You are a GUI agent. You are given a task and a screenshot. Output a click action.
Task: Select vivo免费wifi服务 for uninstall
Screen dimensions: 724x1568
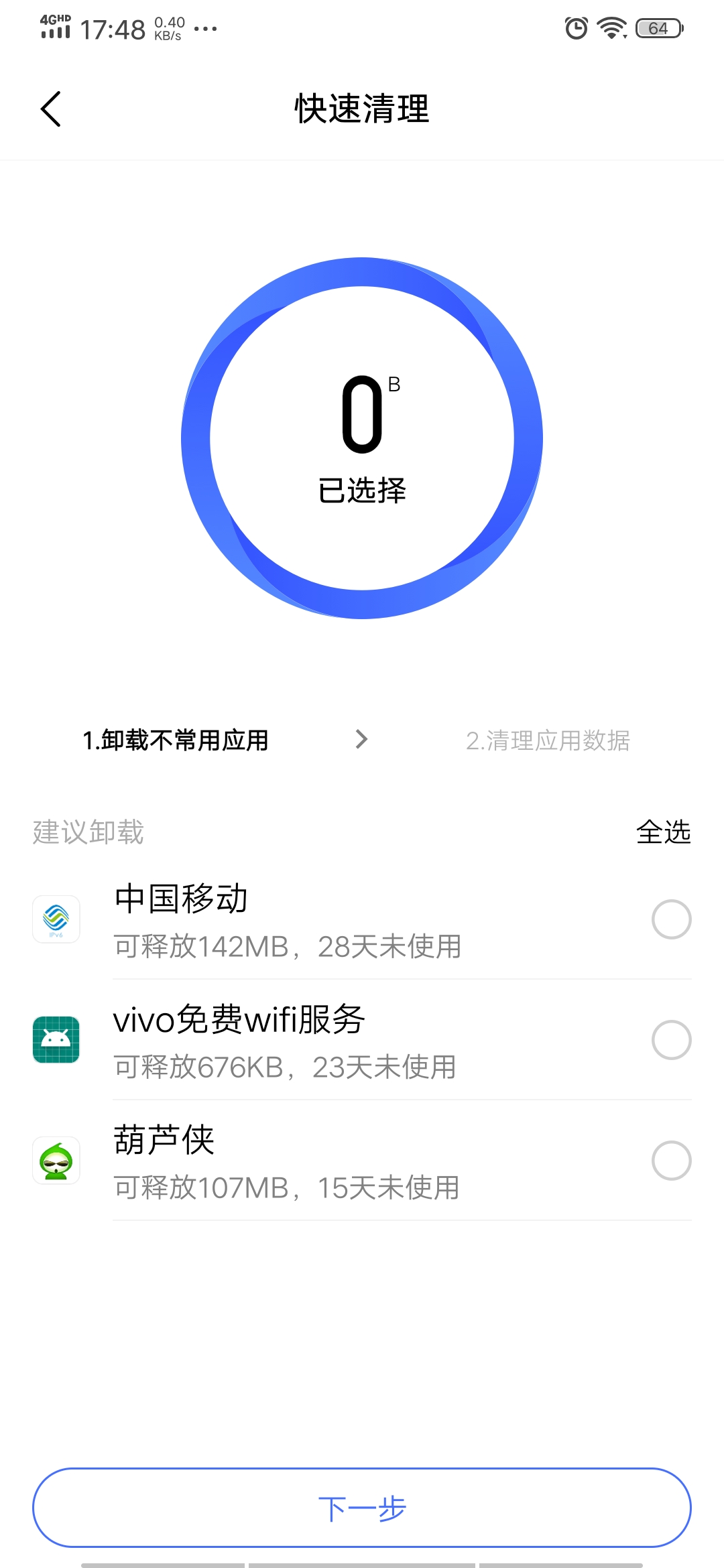point(671,1039)
